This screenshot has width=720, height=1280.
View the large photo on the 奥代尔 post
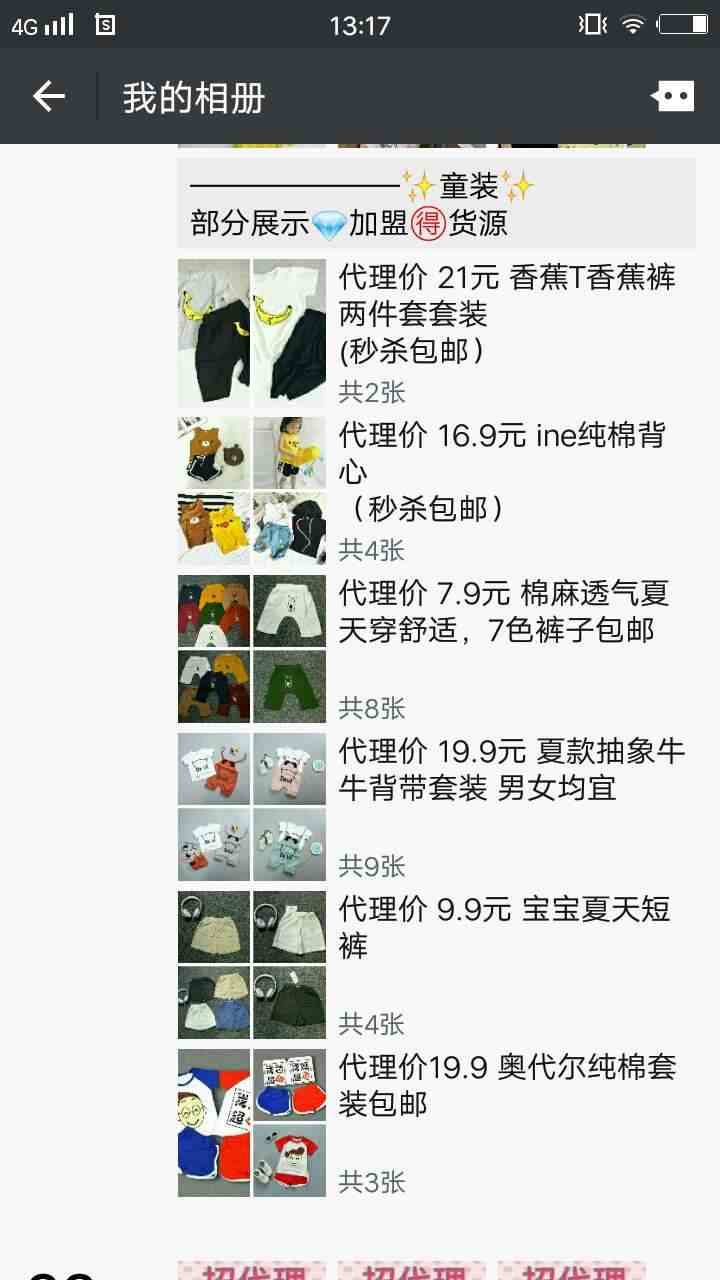tap(214, 1123)
